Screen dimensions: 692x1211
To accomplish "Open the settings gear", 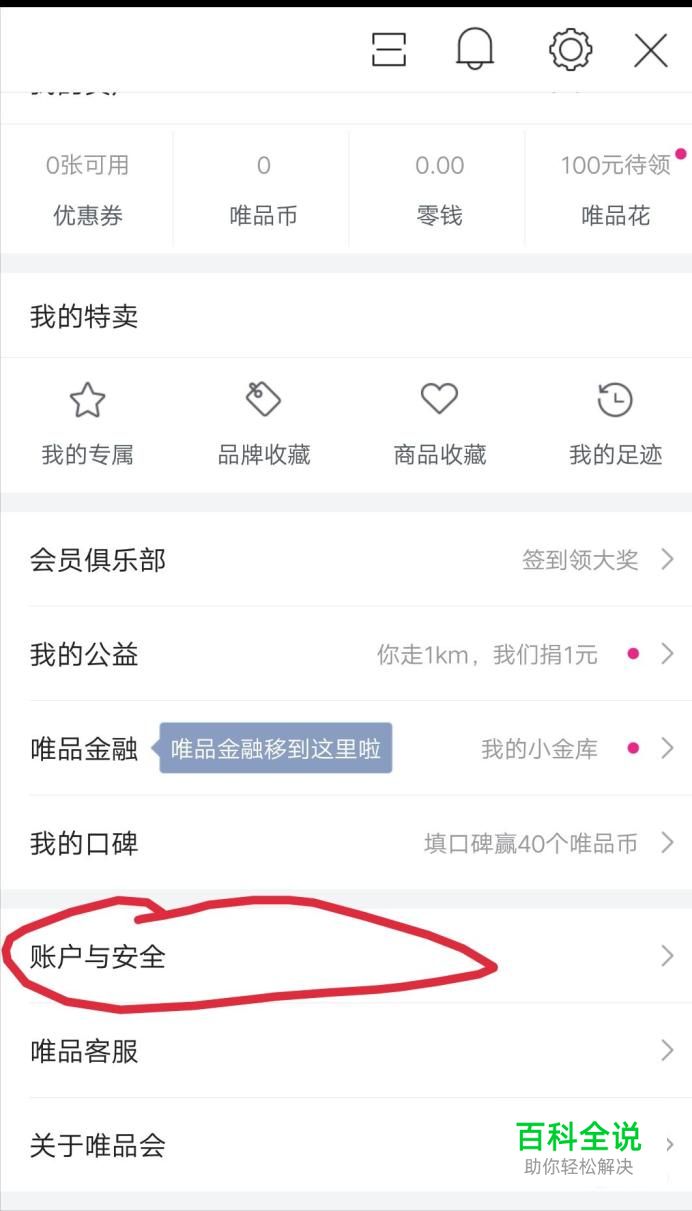I will coord(570,49).
